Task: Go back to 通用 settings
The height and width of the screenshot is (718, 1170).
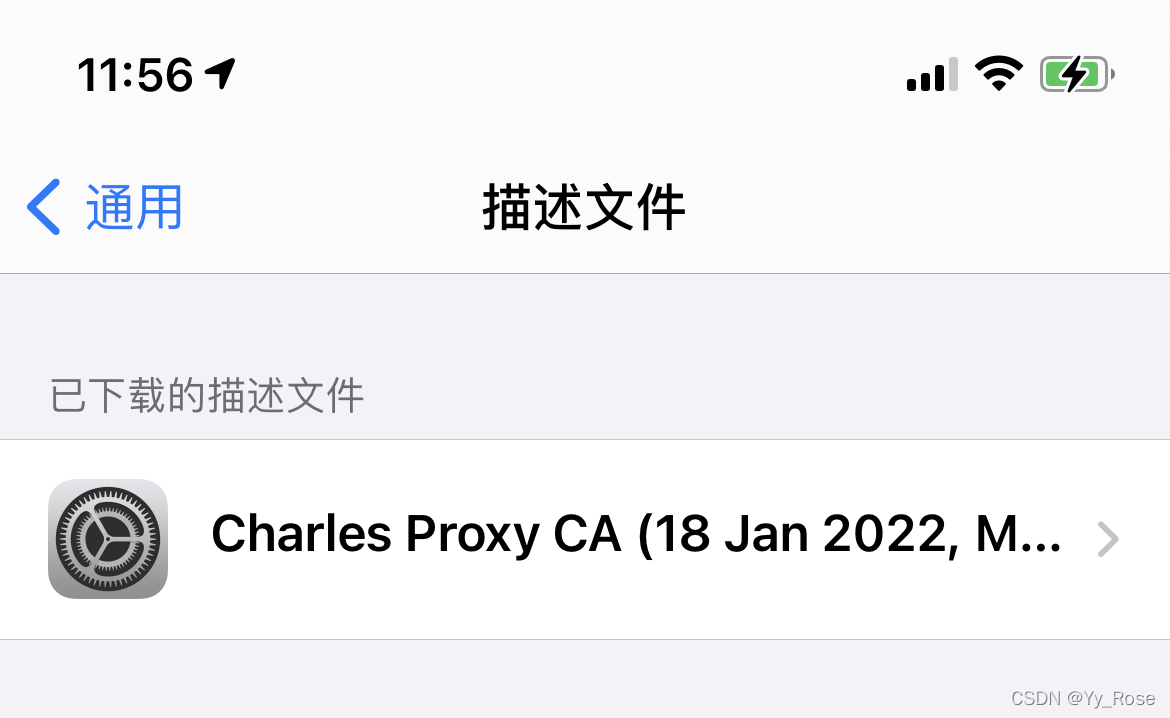Action: point(105,208)
